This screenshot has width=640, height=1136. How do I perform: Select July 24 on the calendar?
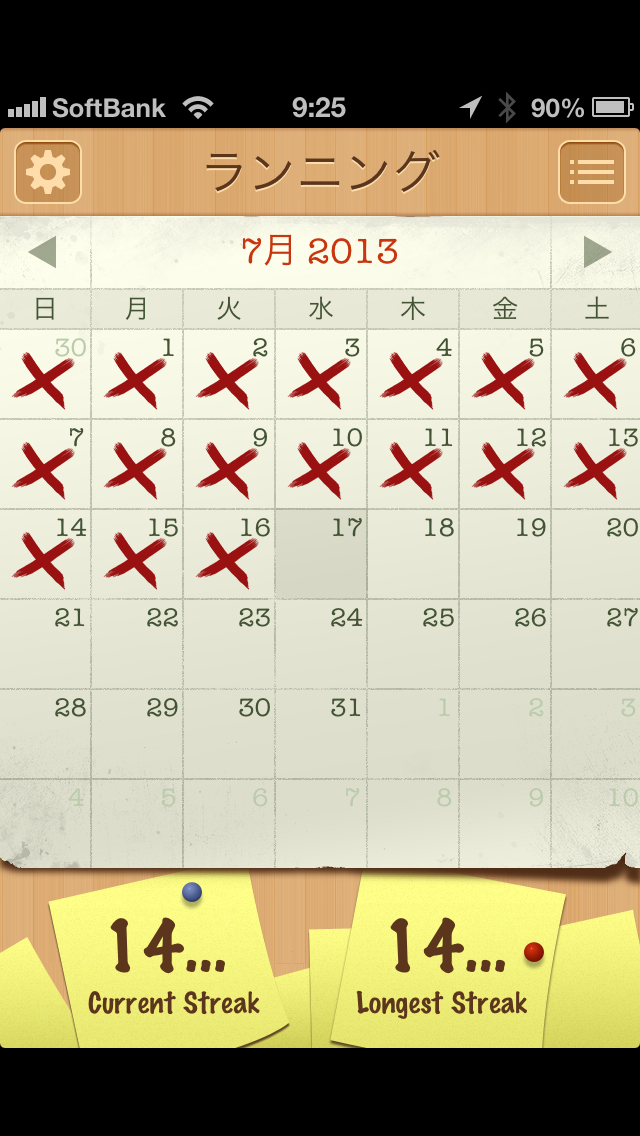[x=321, y=645]
